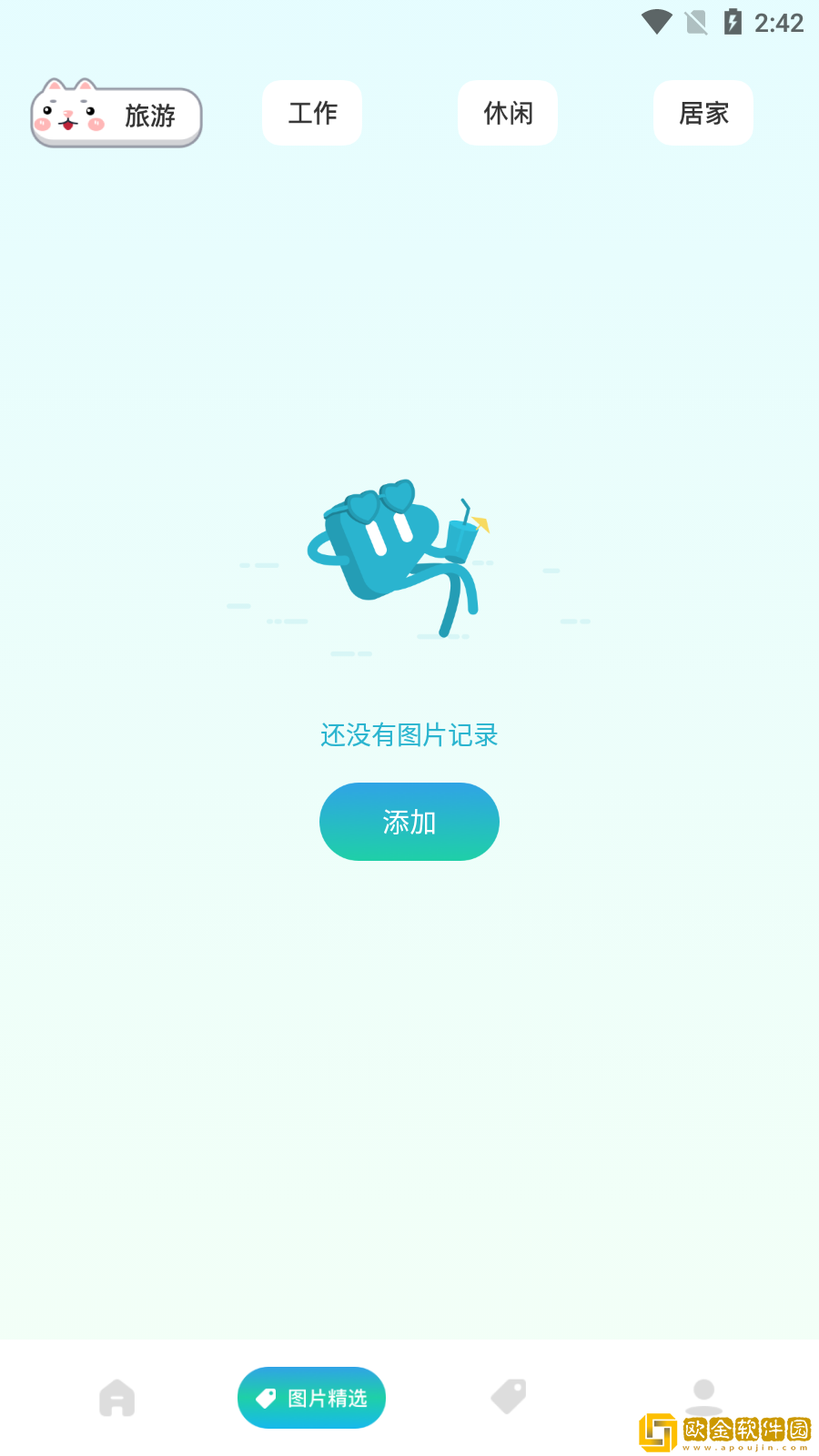Click the cat avatar on the 旅游 tab
This screenshot has width=819, height=1456.
pyautogui.click(x=68, y=114)
